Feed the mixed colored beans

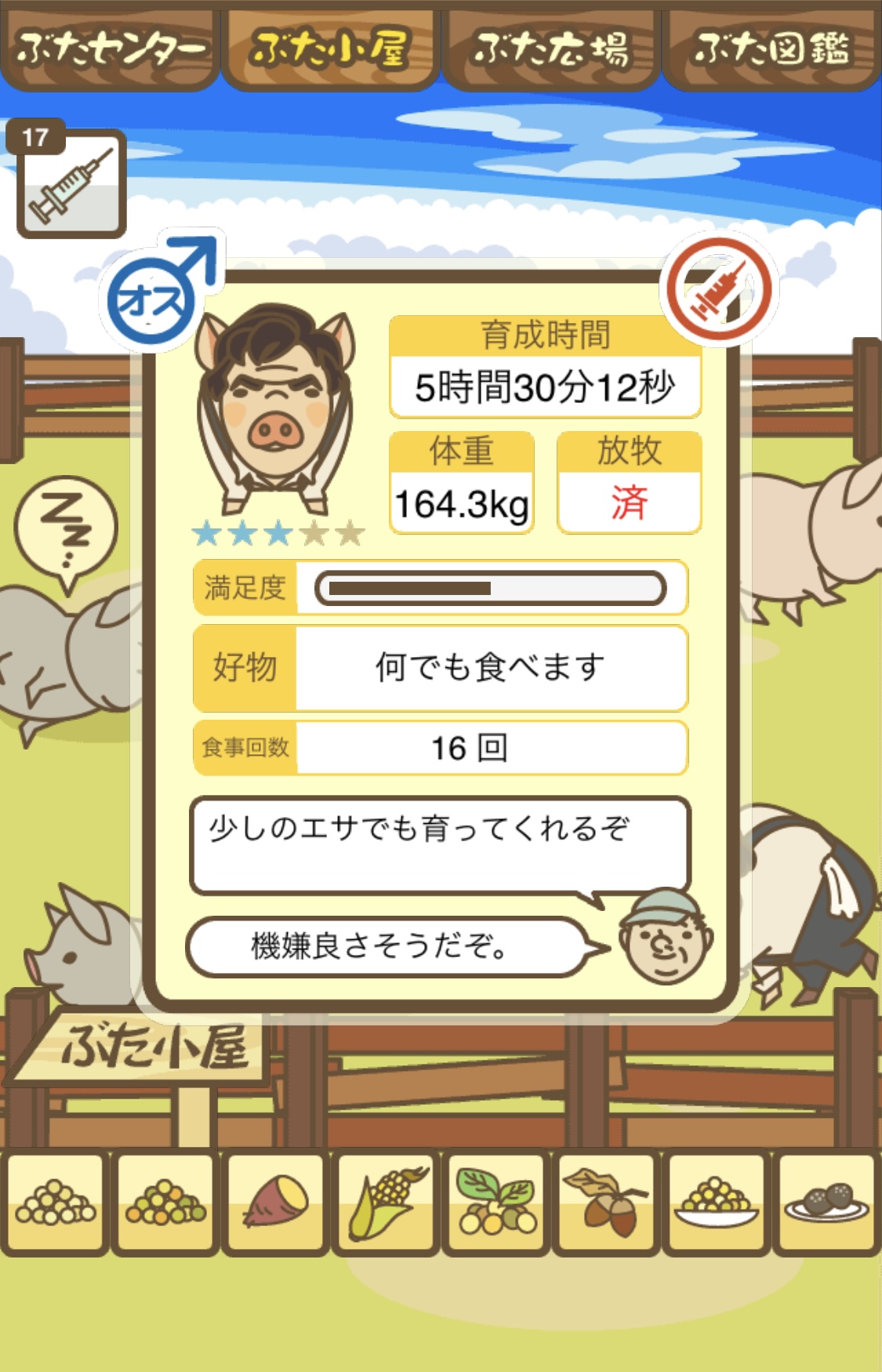[165, 1203]
